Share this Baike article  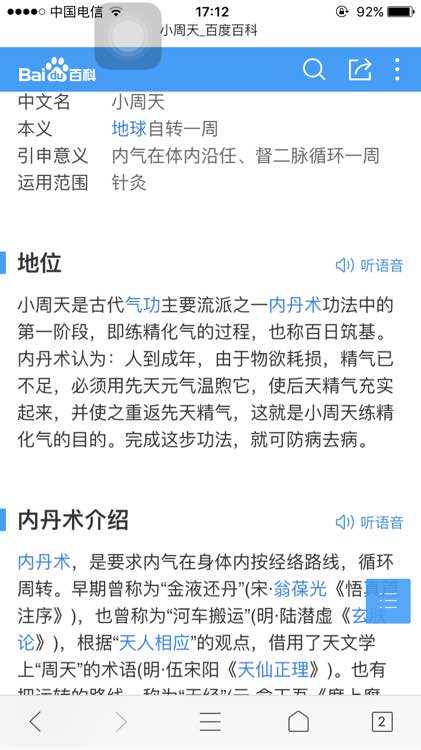[360, 69]
